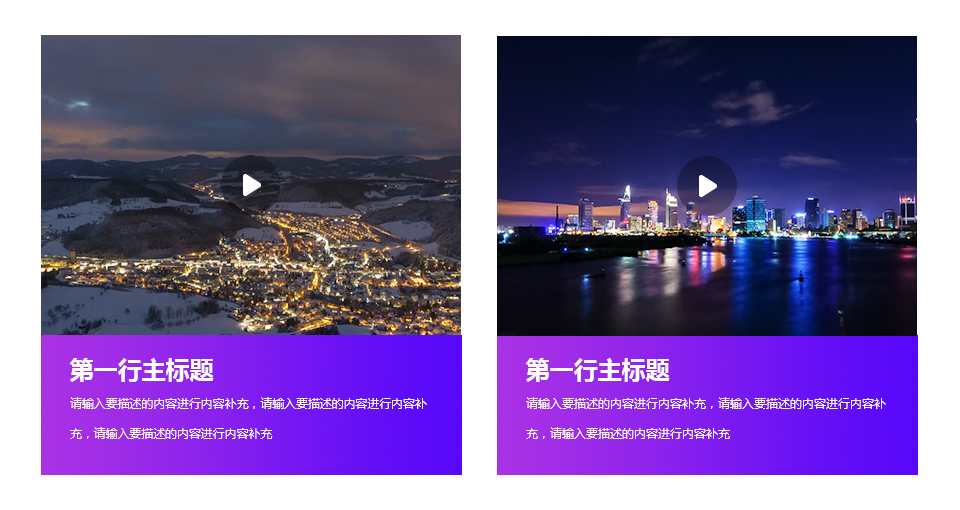960x510 pixels.
Task: Play the city skyline night video
Action: point(707,186)
